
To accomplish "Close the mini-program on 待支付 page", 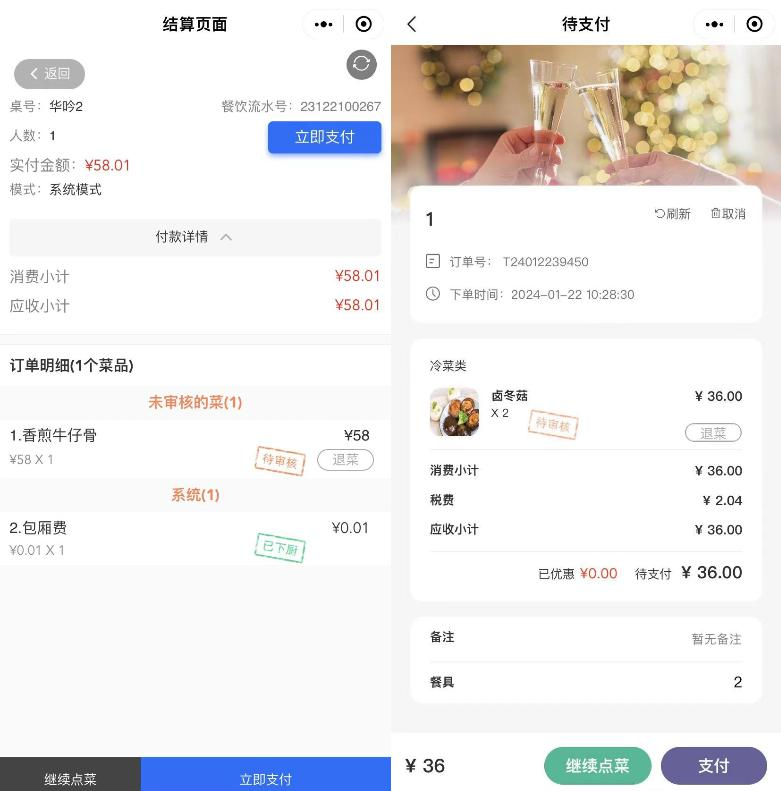I will click(754, 24).
